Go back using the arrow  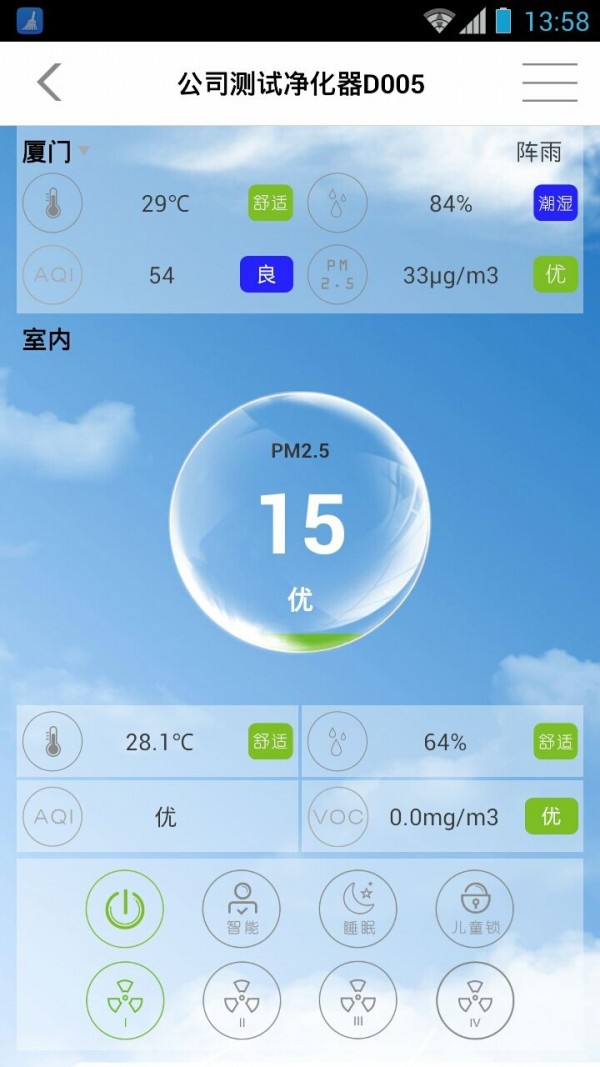click(49, 82)
